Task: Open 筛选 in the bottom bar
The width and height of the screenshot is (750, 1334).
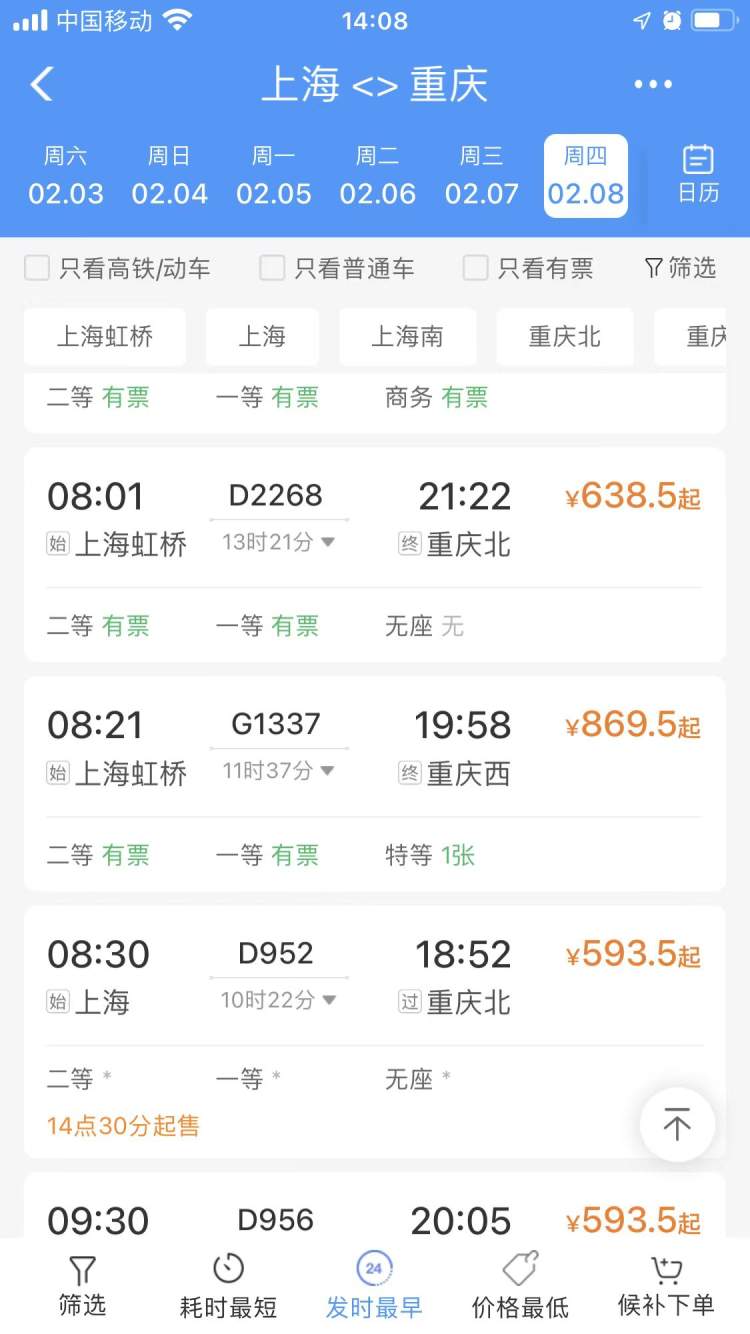Action: (82, 1287)
